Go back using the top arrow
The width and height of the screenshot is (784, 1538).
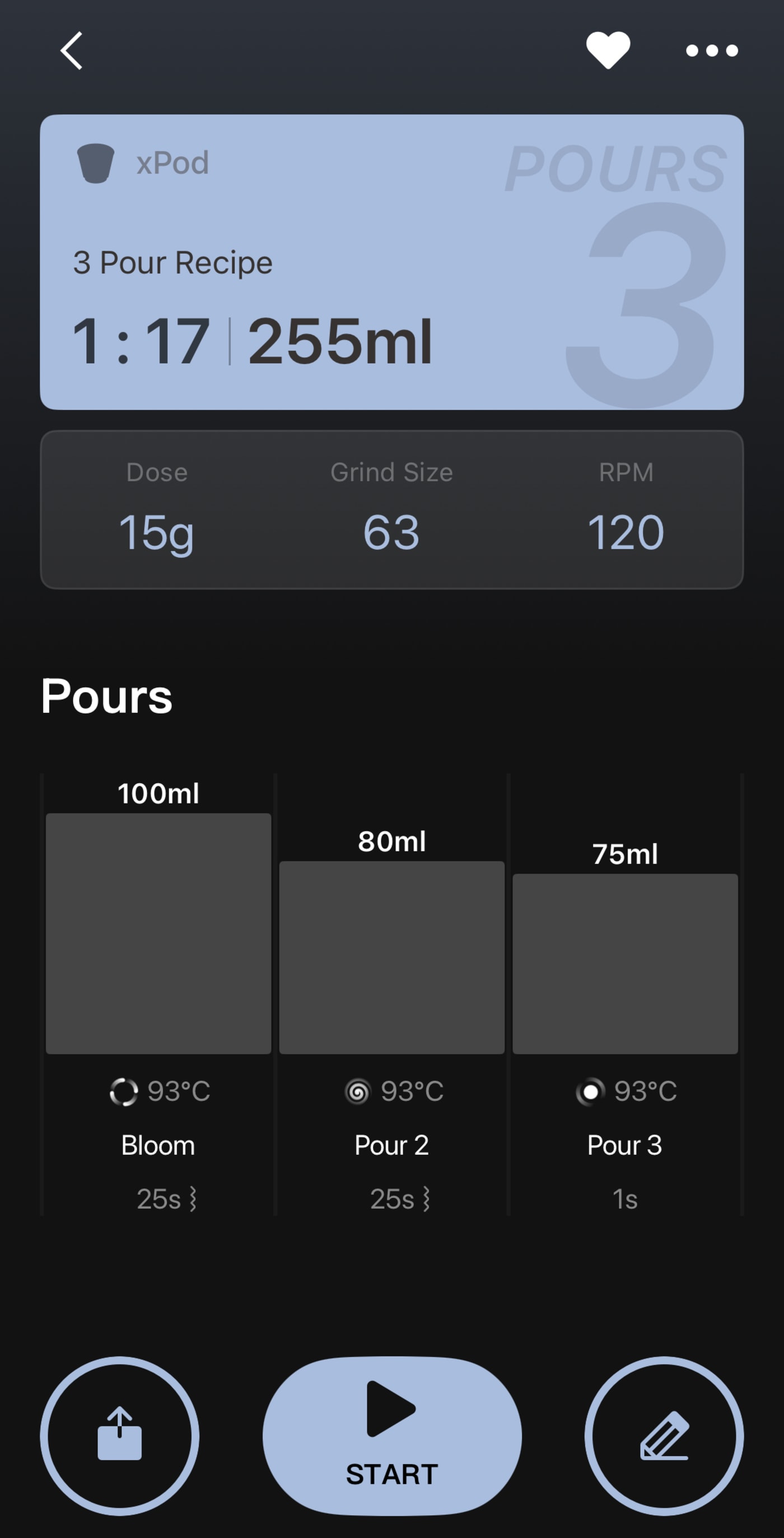pos(72,51)
